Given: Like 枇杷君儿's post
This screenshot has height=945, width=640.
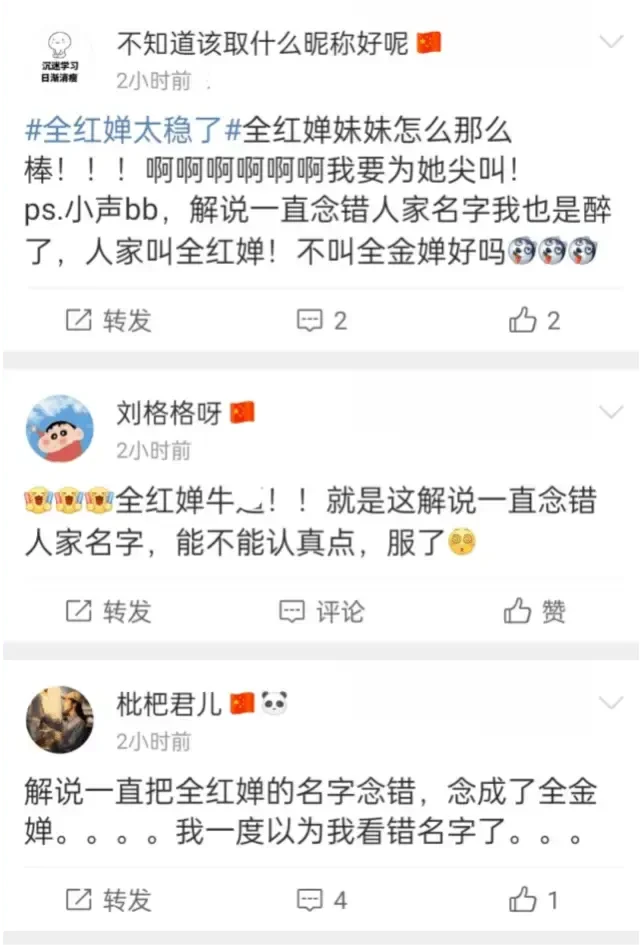Looking at the screenshot, I should click(x=535, y=900).
